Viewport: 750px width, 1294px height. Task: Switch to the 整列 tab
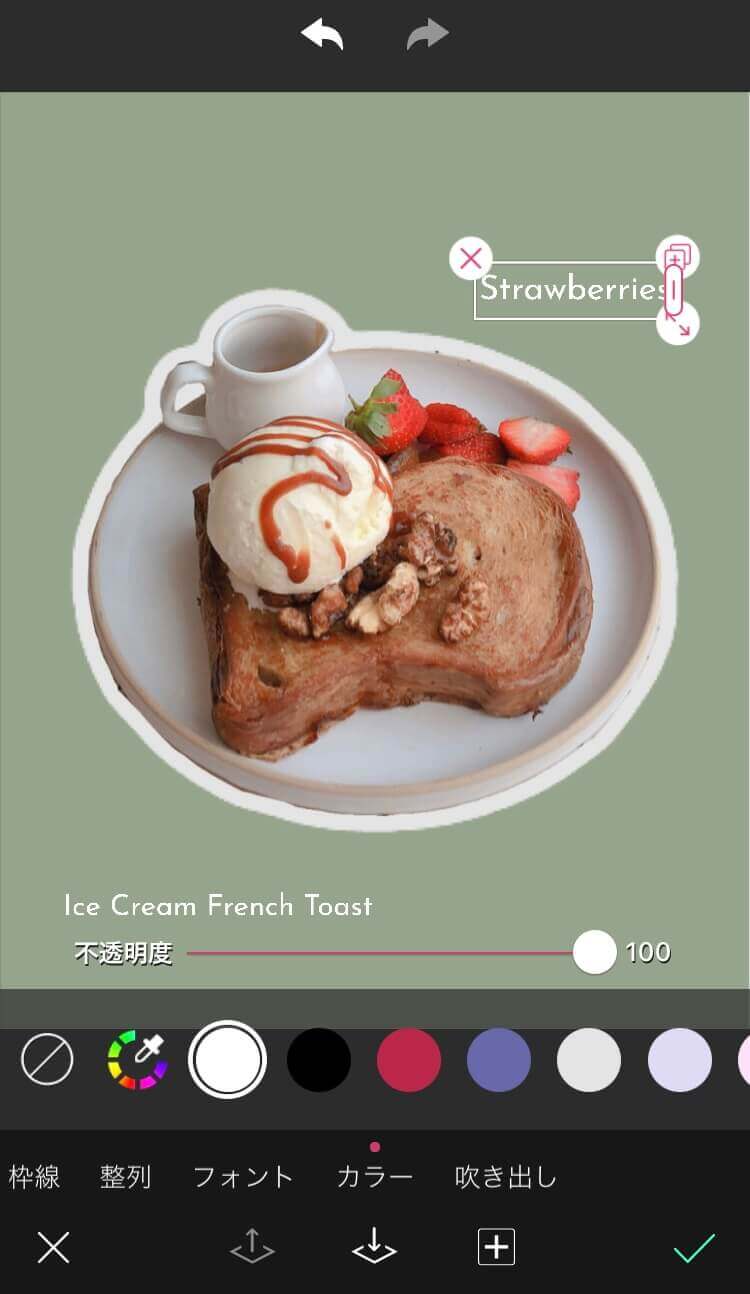click(x=125, y=1177)
